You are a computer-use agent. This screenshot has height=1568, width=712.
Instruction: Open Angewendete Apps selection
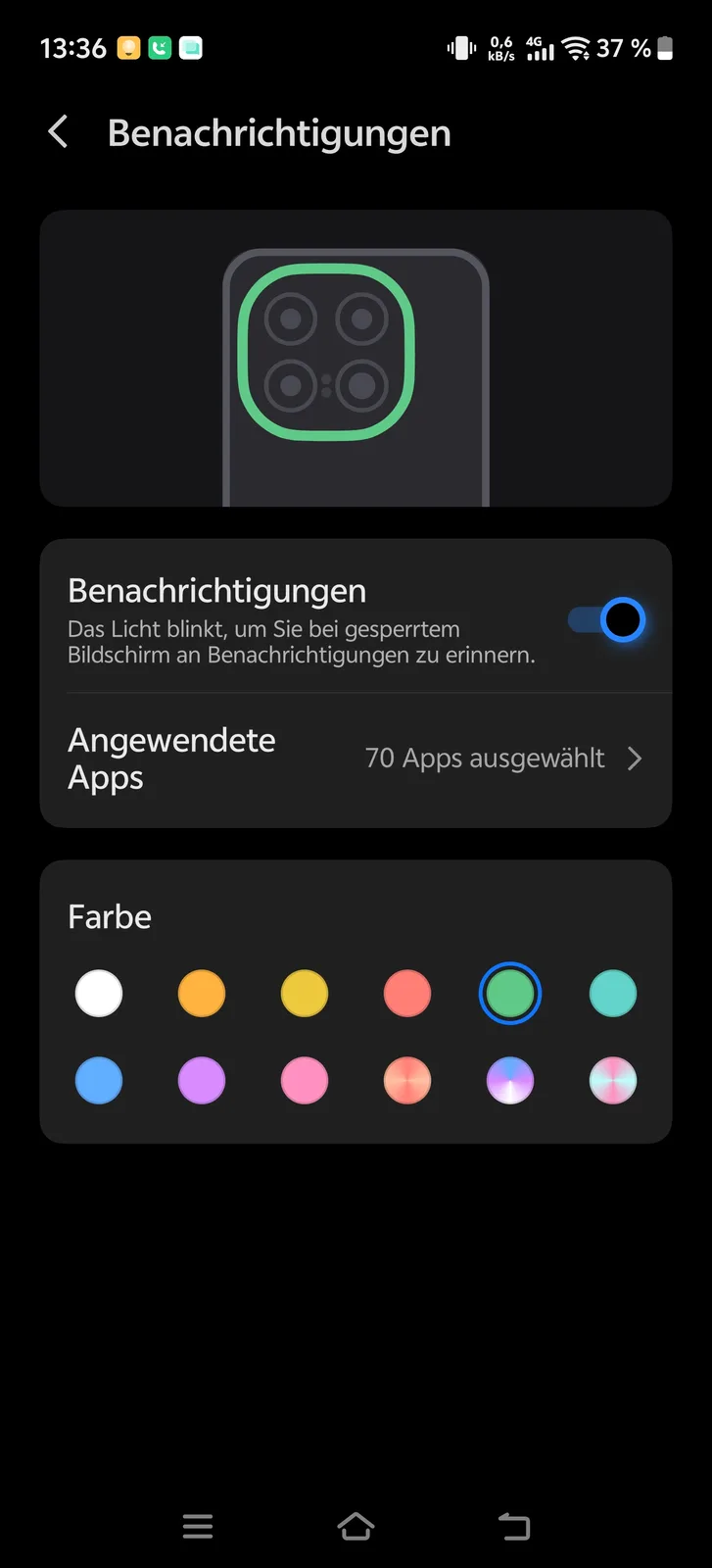356,759
